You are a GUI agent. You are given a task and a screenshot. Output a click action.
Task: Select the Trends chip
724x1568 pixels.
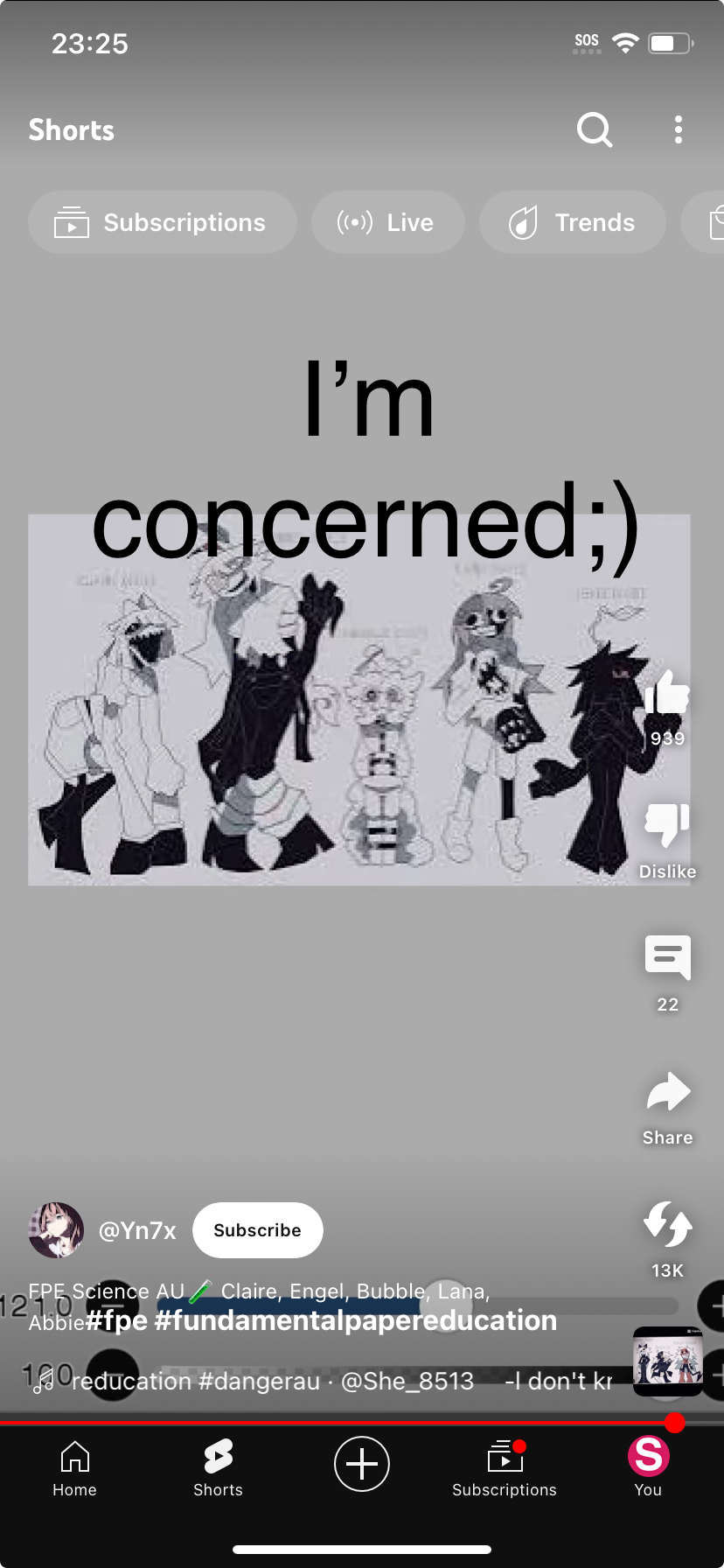point(573,222)
